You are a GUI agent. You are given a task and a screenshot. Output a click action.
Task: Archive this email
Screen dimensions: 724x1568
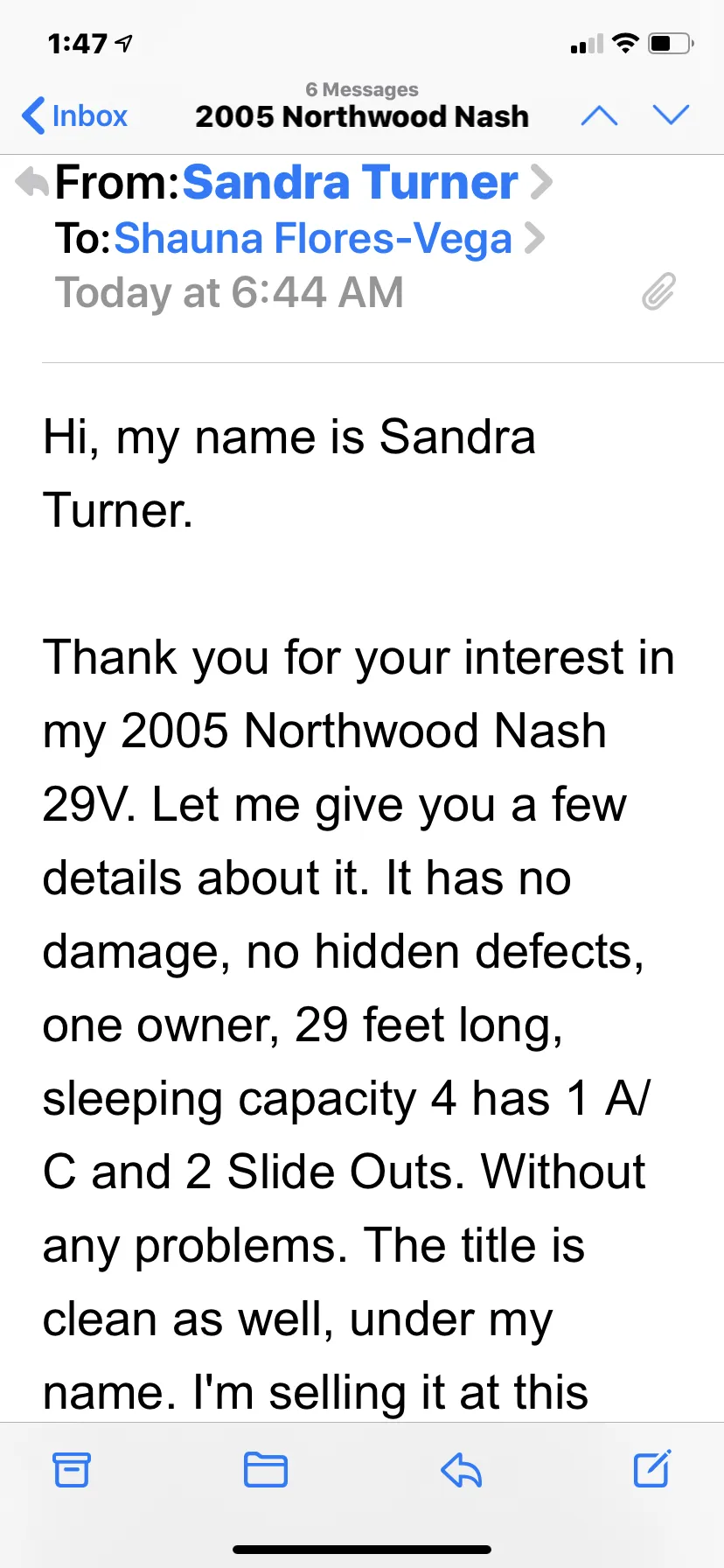tap(72, 1469)
